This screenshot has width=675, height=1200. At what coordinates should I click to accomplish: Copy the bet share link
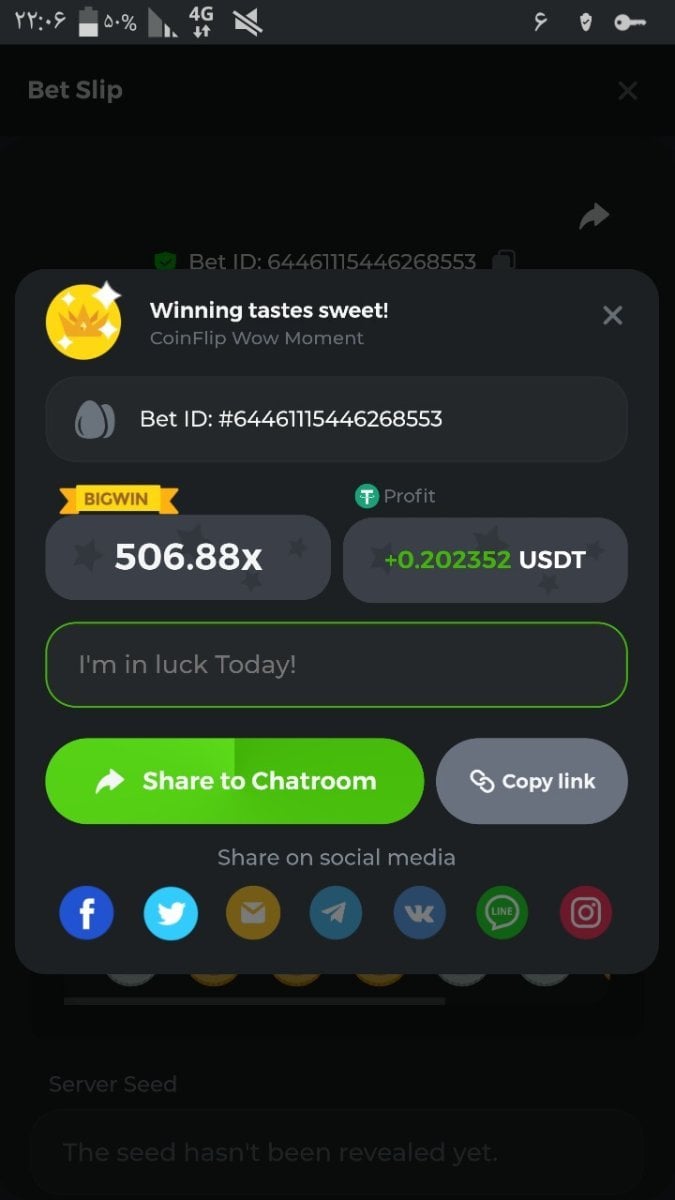coord(532,781)
